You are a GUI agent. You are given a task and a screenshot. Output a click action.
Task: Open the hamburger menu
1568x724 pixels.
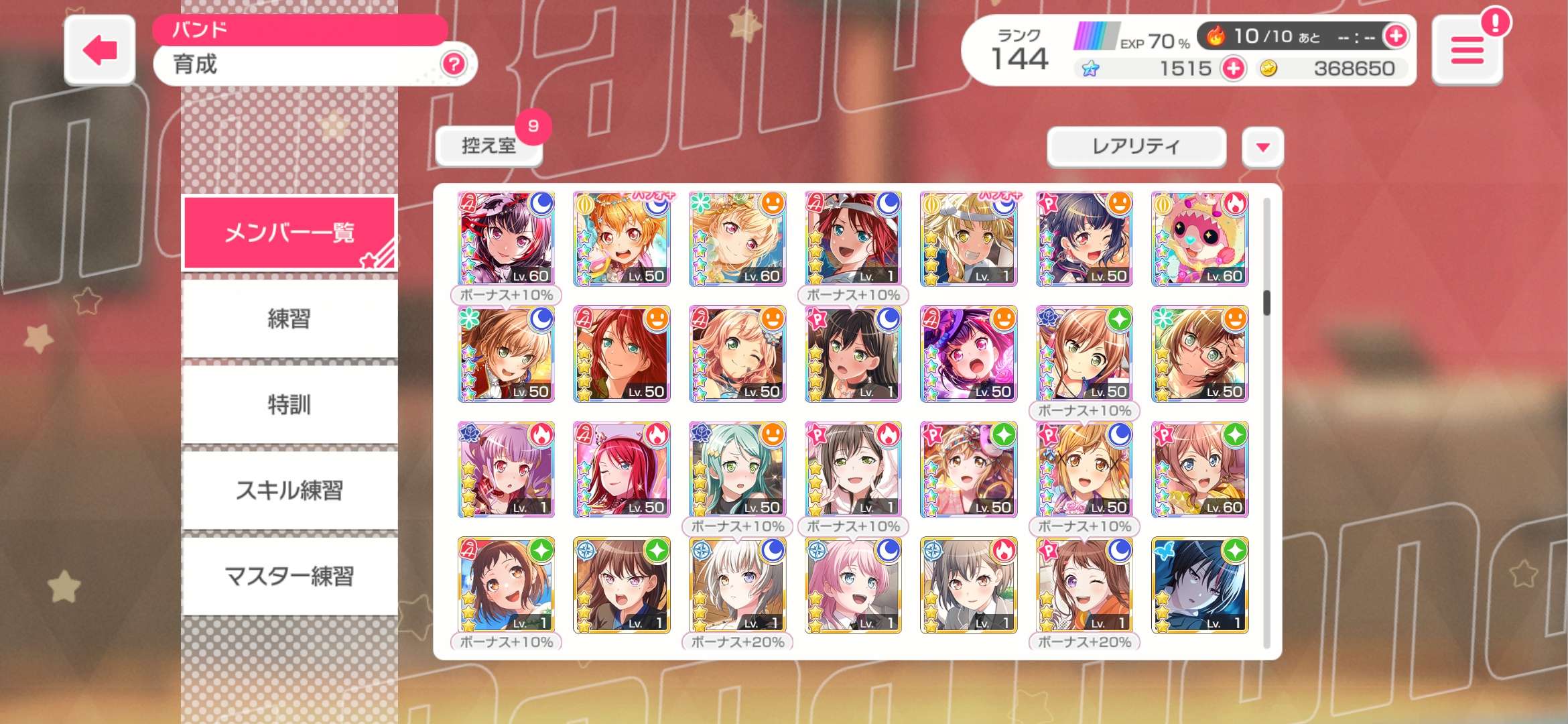(x=1467, y=51)
